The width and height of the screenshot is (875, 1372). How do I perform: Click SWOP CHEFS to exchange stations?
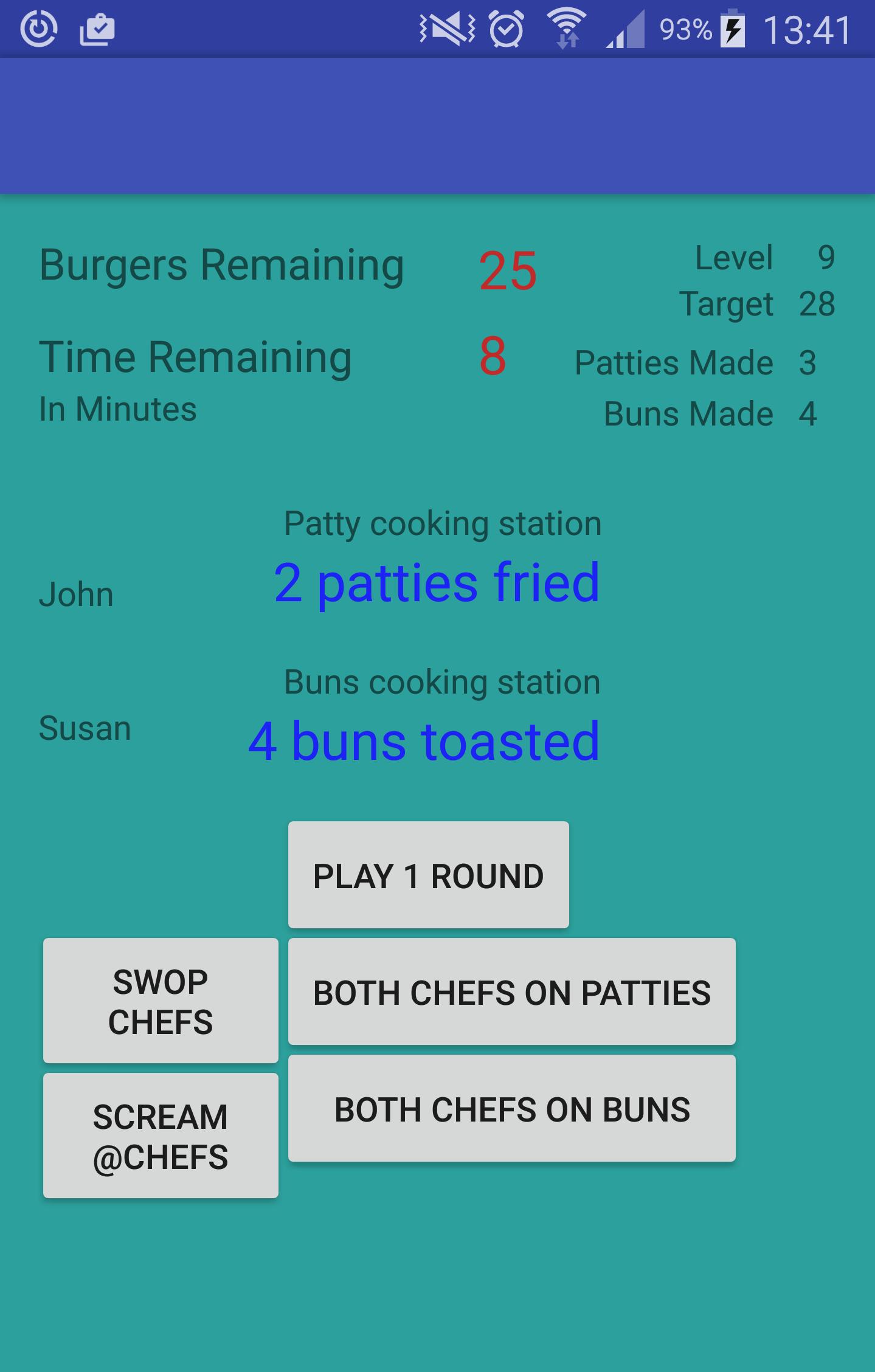pyautogui.click(x=160, y=1001)
